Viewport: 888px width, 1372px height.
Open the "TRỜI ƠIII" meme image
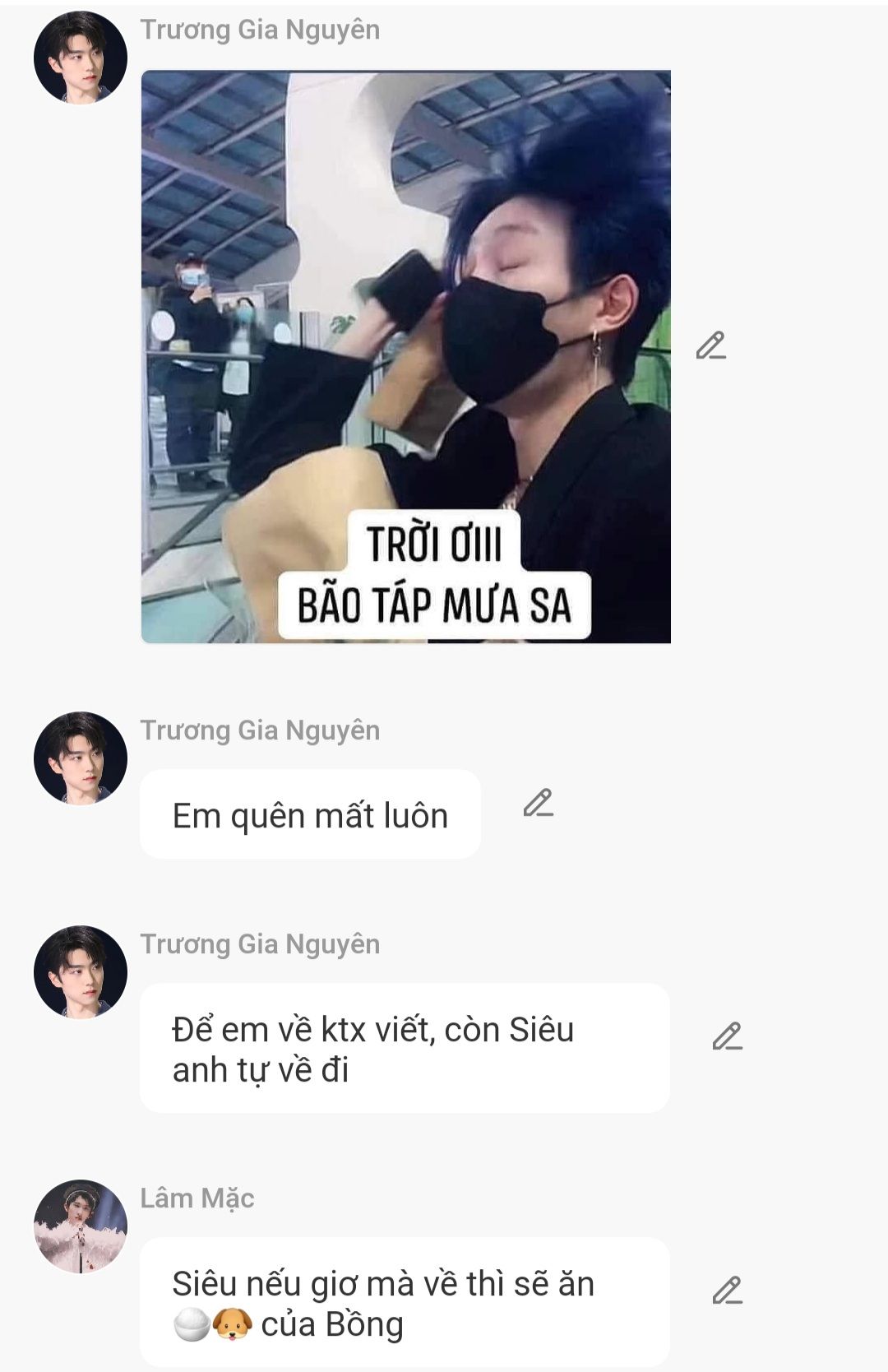[x=405, y=356]
